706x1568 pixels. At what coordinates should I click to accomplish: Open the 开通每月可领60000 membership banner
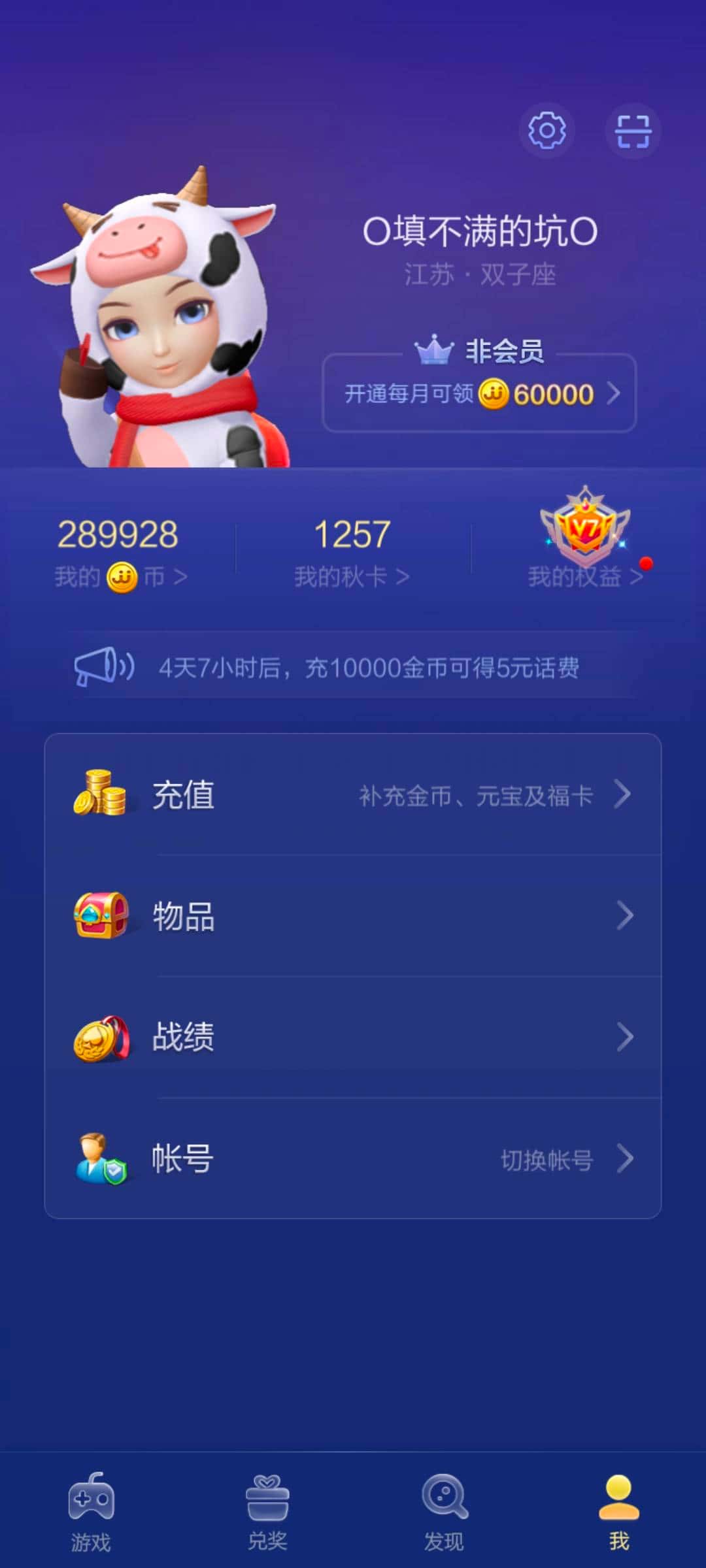pos(479,395)
